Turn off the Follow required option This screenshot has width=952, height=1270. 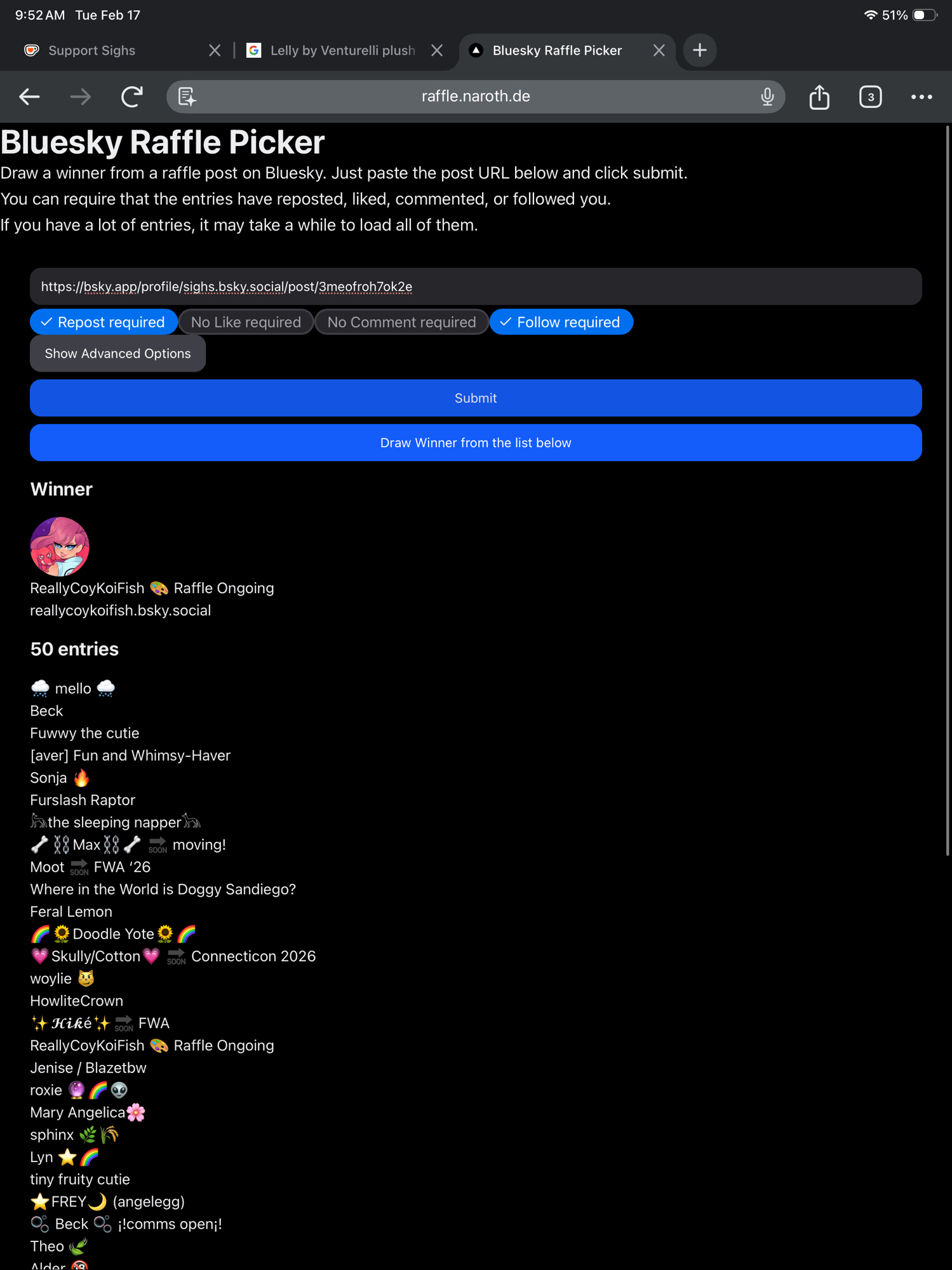(x=560, y=322)
